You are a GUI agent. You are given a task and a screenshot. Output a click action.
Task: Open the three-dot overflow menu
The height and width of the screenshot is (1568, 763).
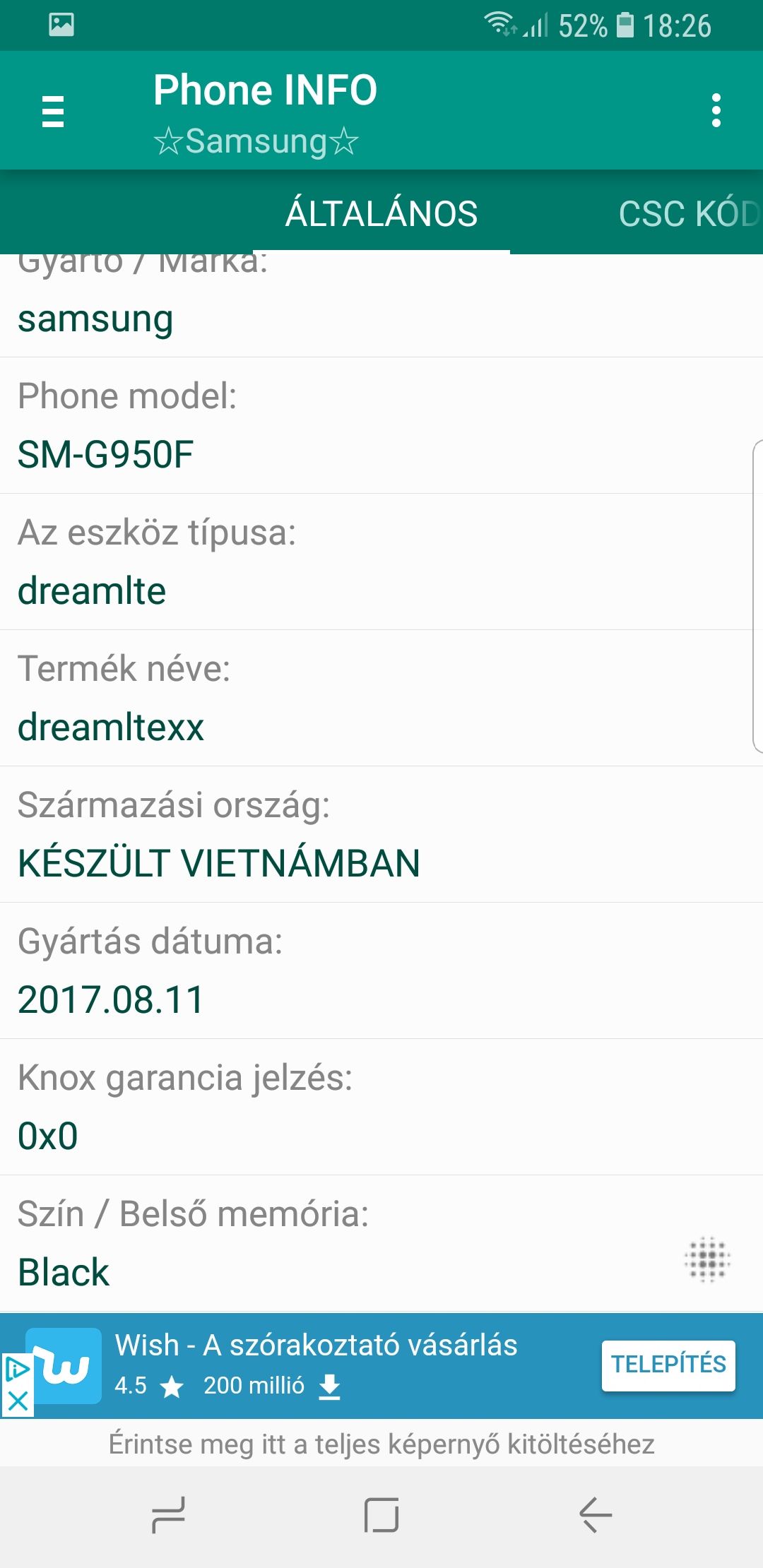tap(716, 111)
